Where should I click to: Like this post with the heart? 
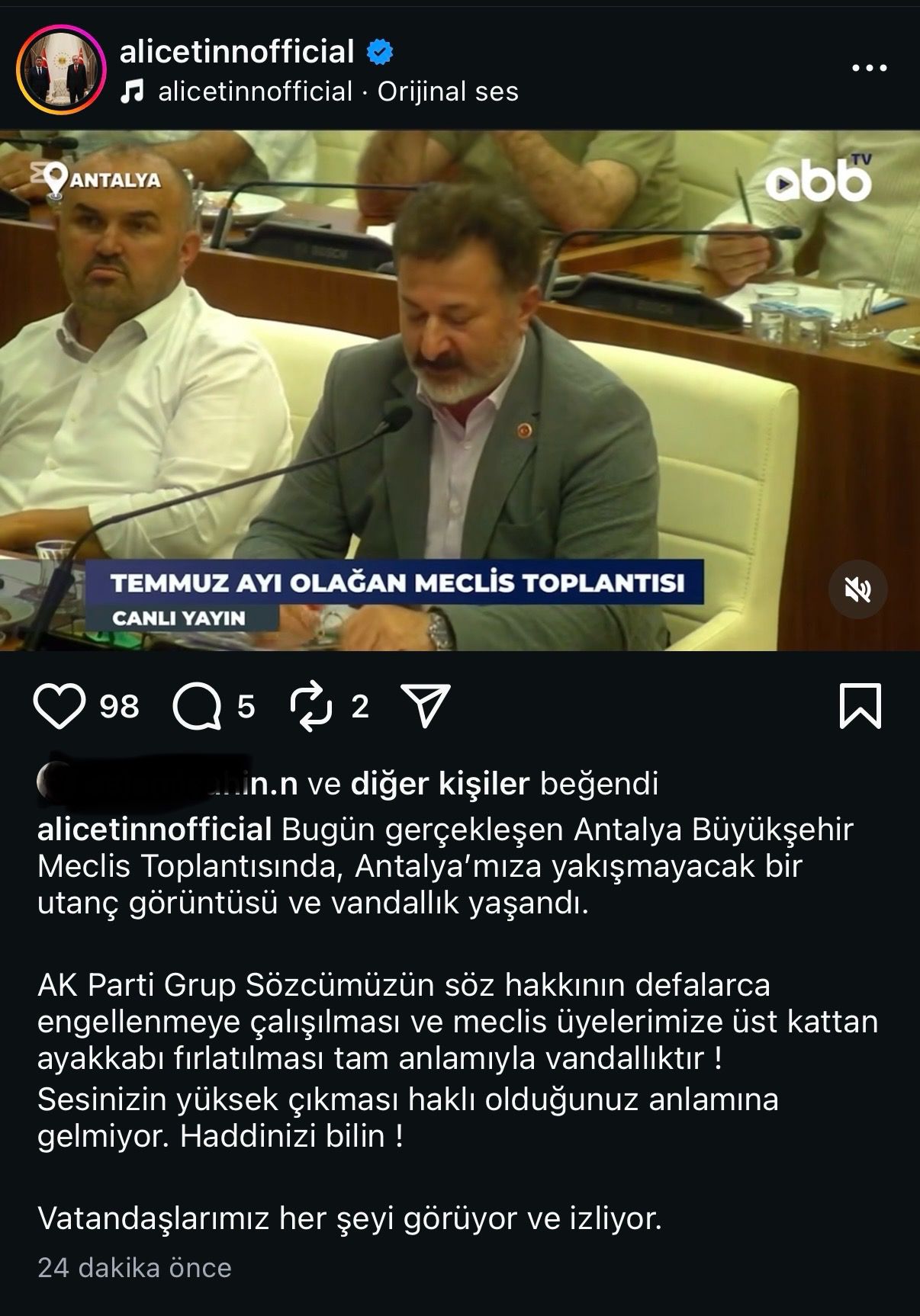point(60,707)
